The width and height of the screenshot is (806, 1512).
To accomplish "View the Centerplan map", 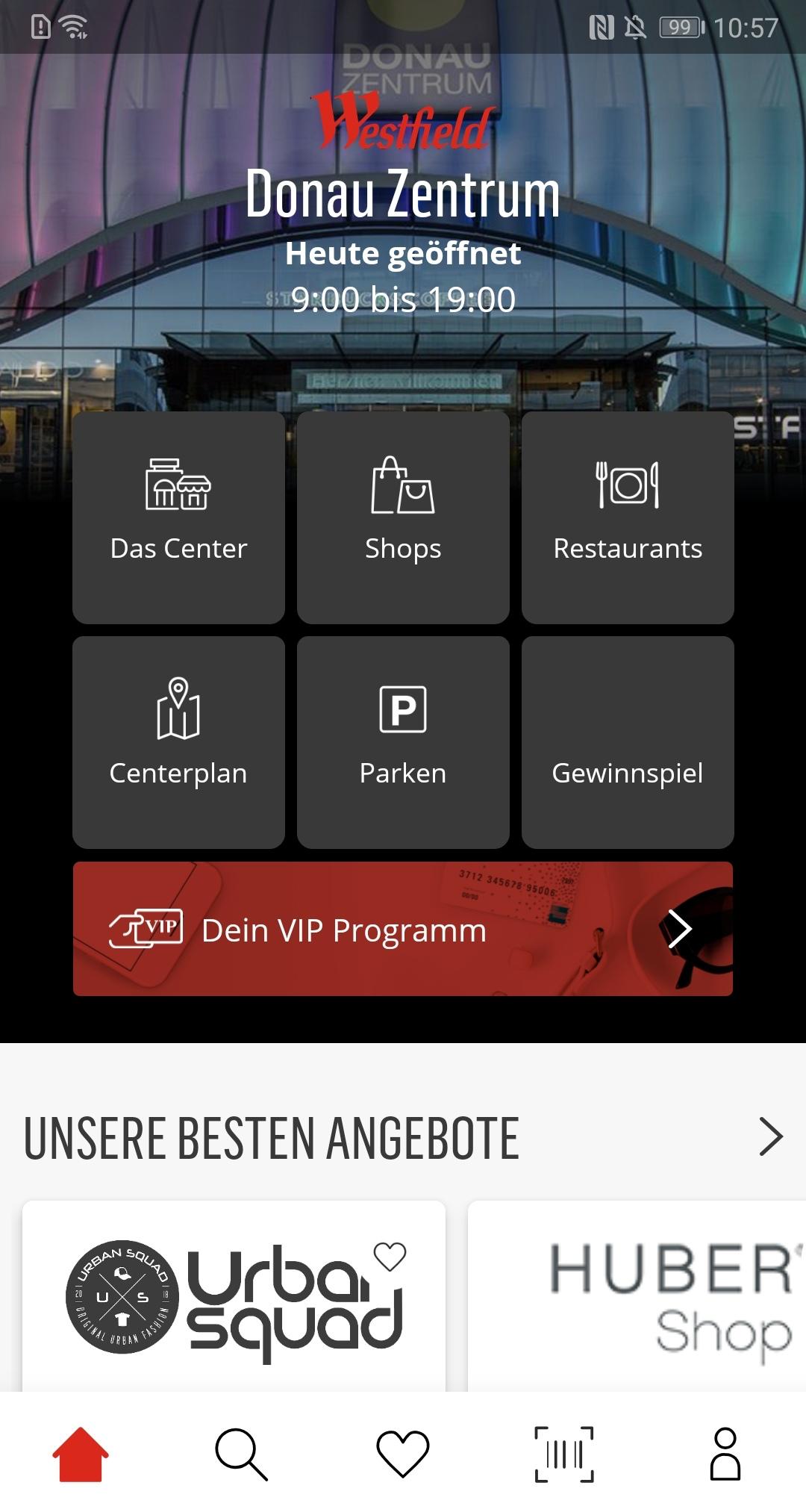I will pos(178,742).
